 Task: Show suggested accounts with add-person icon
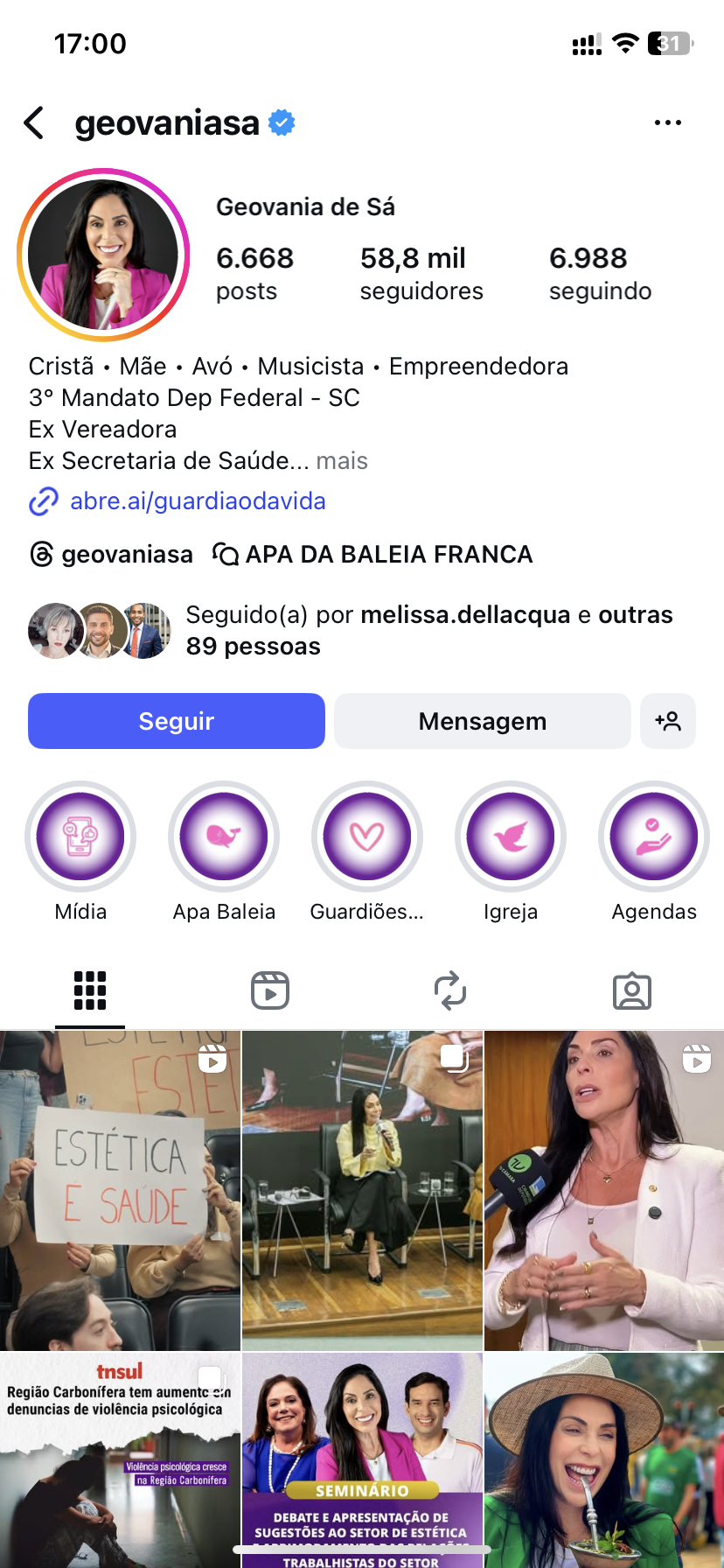tap(668, 721)
